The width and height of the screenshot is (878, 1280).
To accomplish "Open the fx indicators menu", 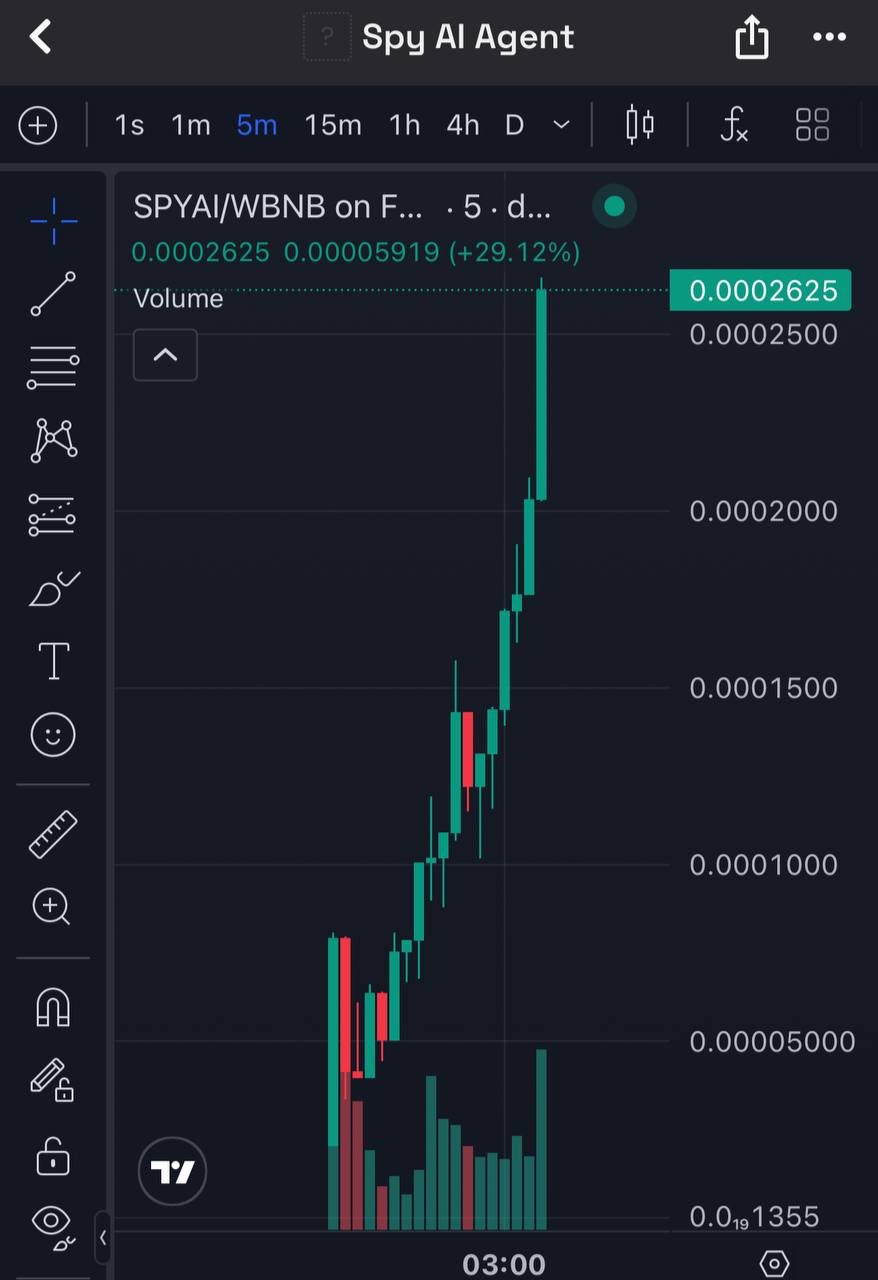I will click(734, 126).
